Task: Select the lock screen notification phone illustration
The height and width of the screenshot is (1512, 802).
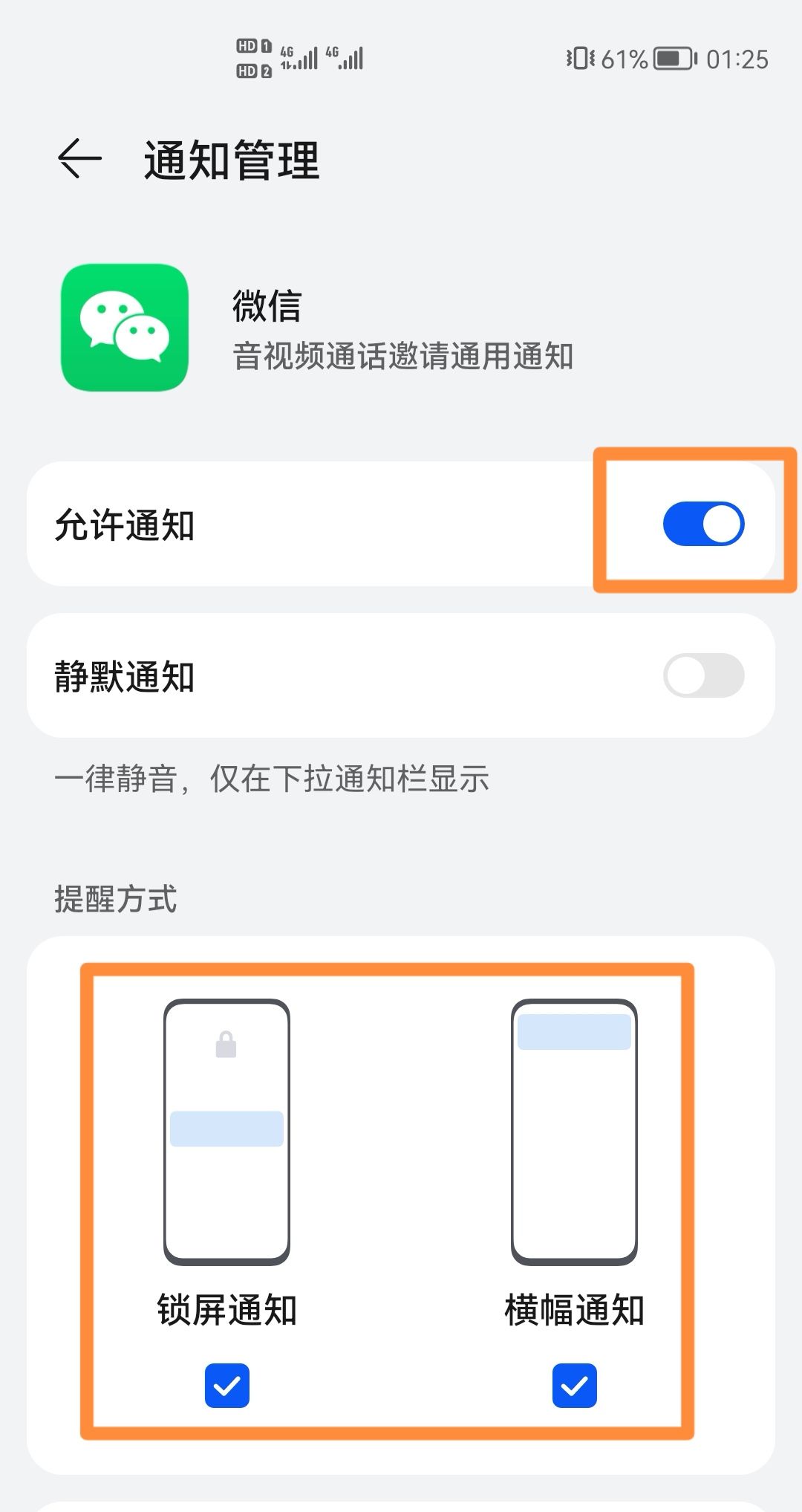Action: pyautogui.click(x=226, y=1129)
